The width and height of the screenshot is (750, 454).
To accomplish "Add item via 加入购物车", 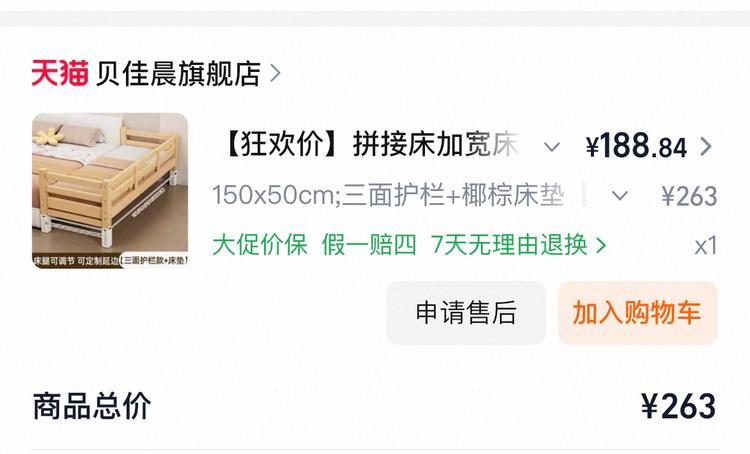I will pos(637,313).
